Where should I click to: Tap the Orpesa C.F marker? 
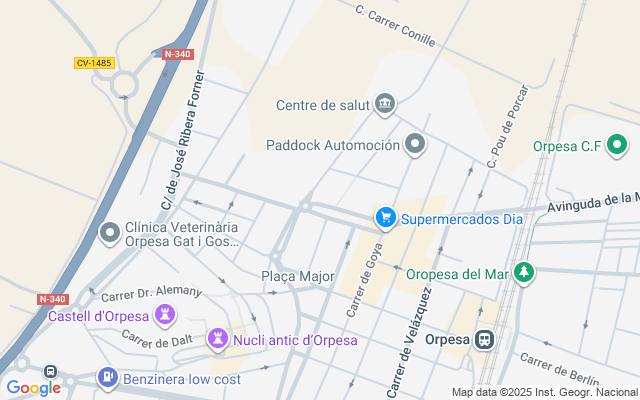pyautogui.click(x=618, y=146)
